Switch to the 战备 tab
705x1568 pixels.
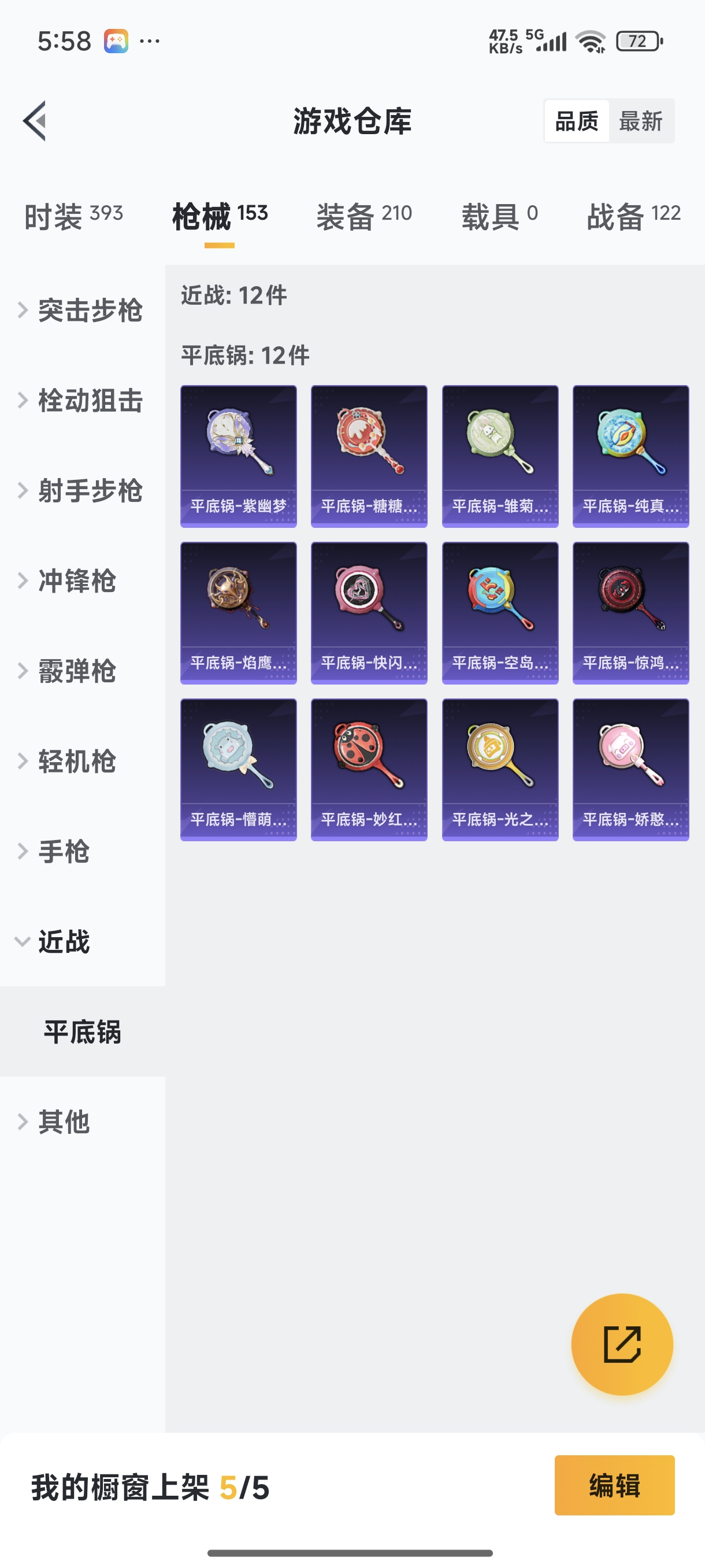coord(633,216)
